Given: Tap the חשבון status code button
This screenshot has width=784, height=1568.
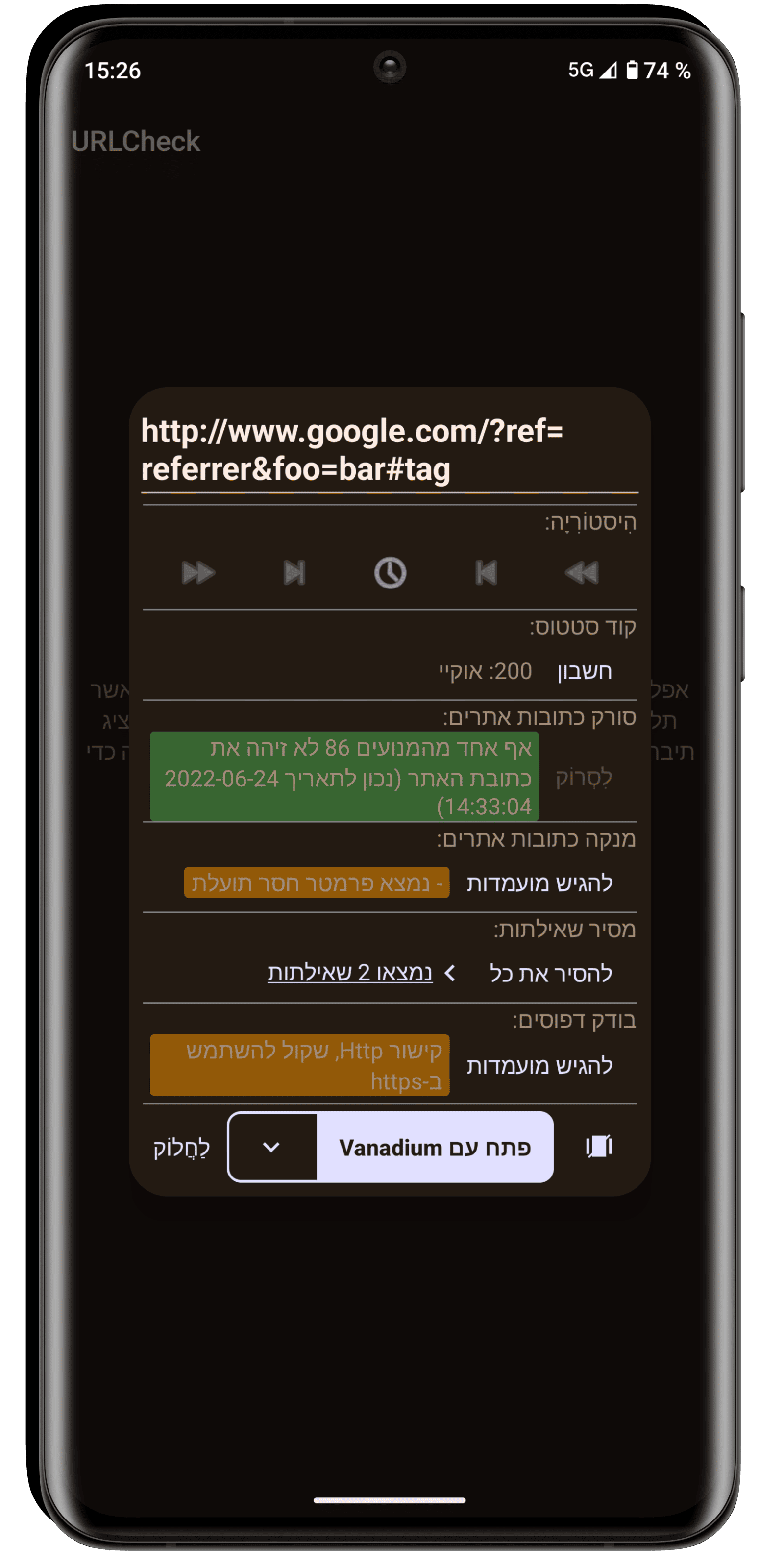Looking at the screenshot, I should (585, 671).
